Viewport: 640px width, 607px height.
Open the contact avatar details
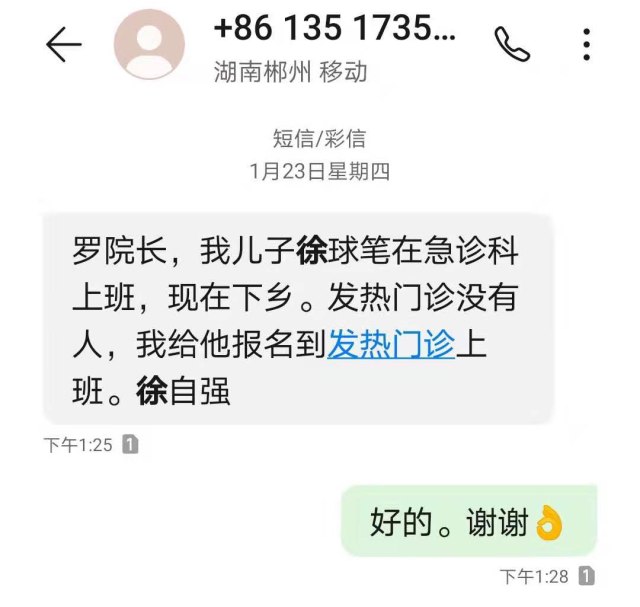point(151,45)
